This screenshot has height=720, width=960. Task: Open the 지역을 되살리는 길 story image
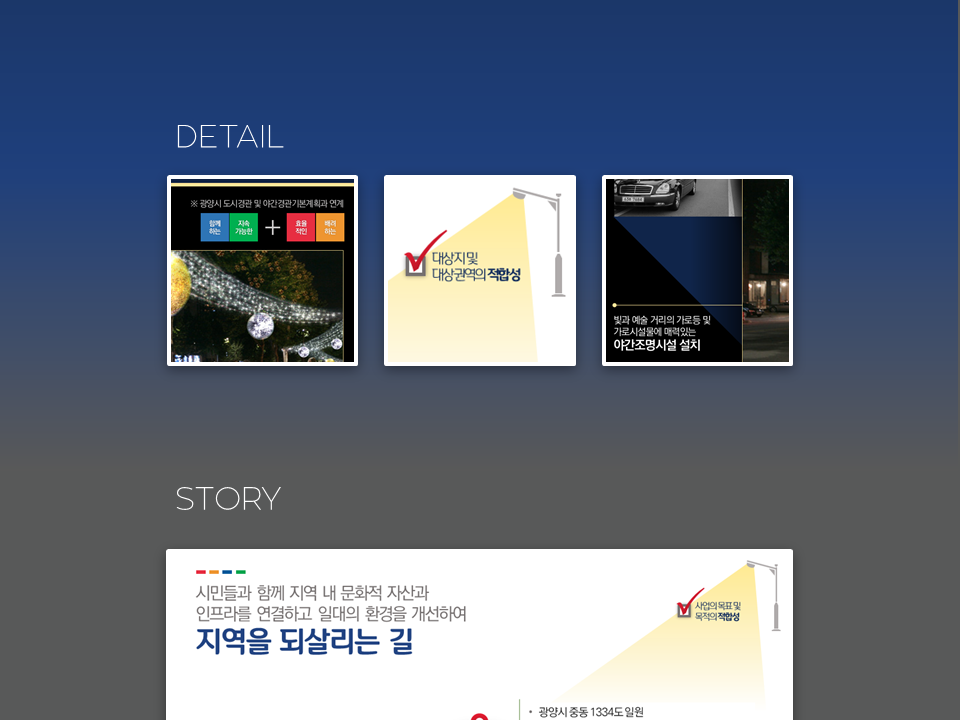pos(479,635)
